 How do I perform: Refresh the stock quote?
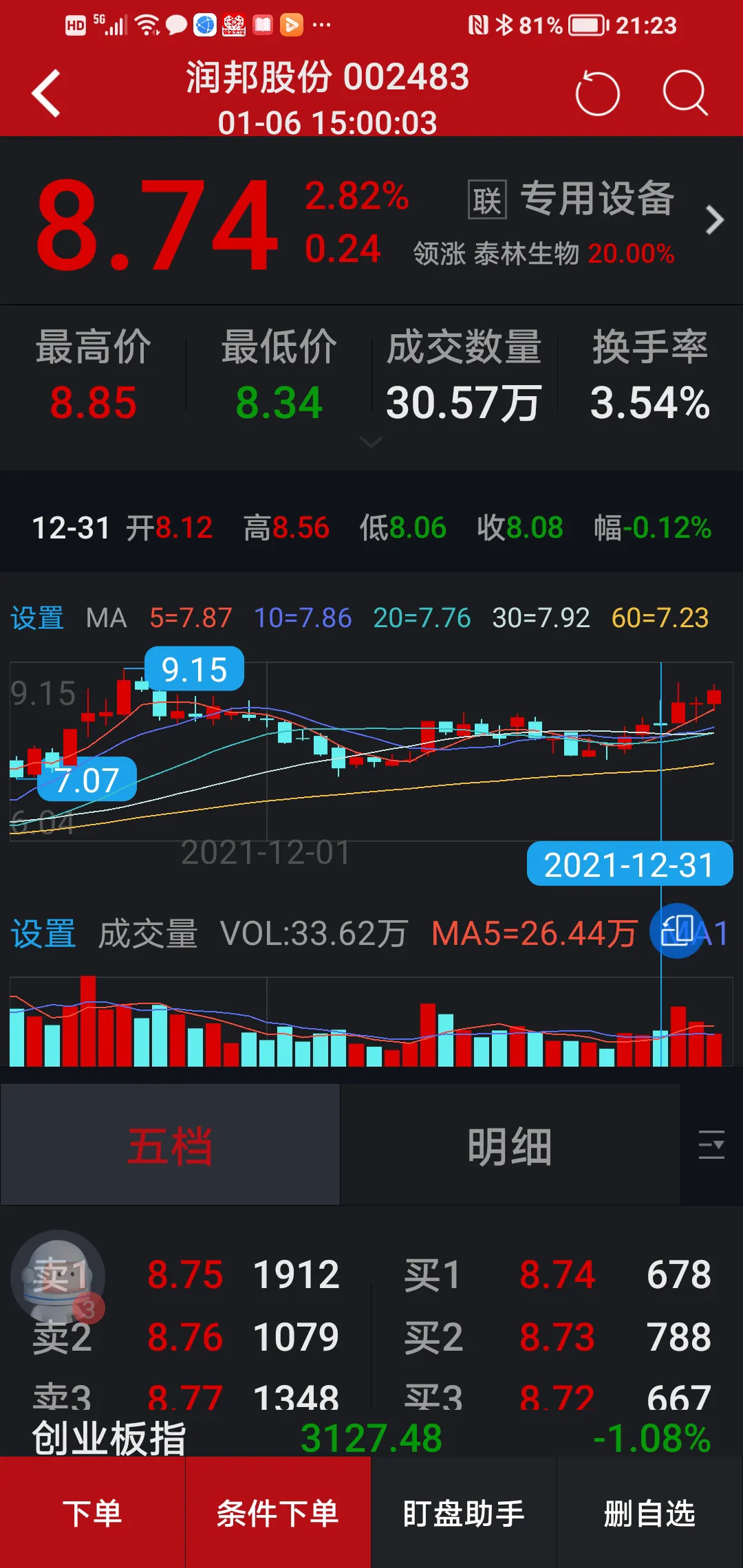(x=597, y=93)
